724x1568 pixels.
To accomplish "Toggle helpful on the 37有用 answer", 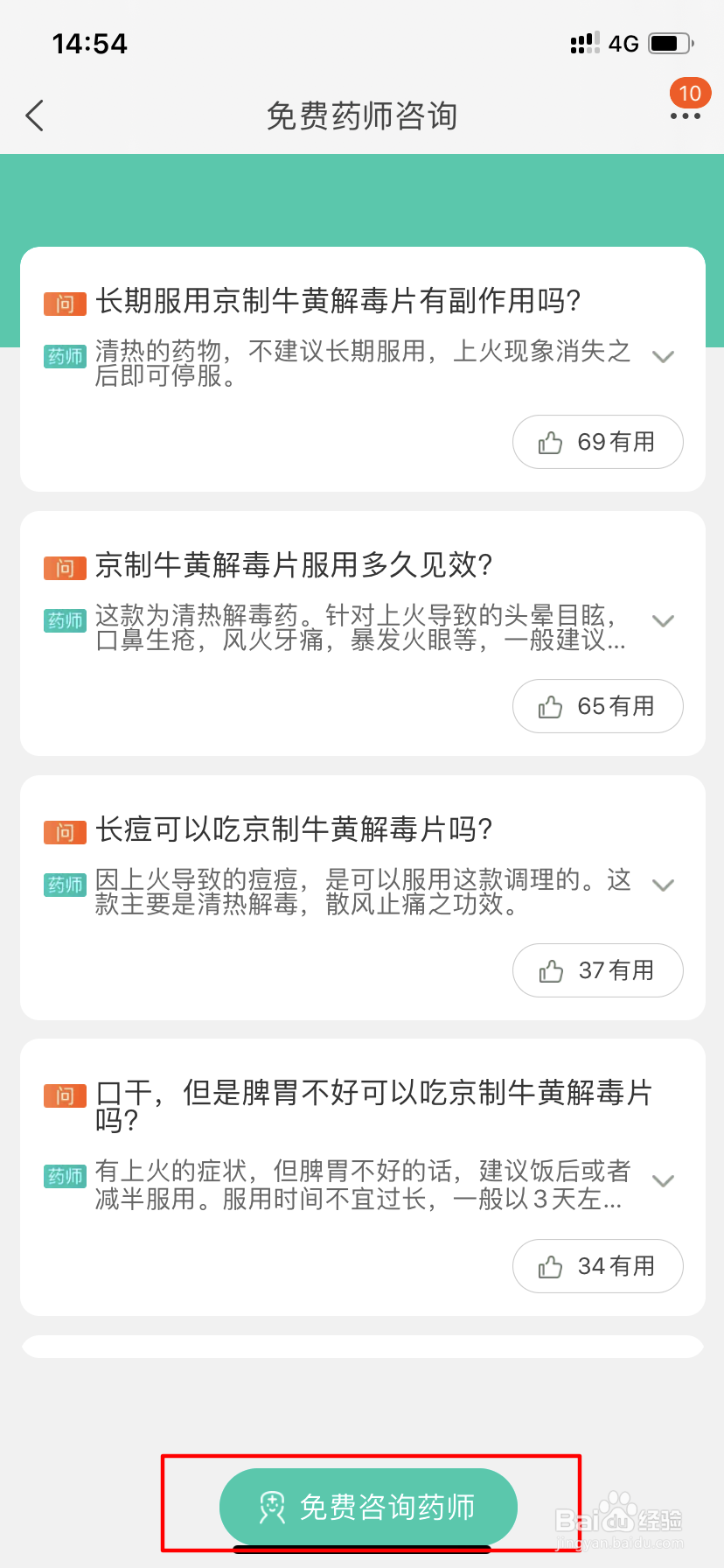I will (x=597, y=970).
